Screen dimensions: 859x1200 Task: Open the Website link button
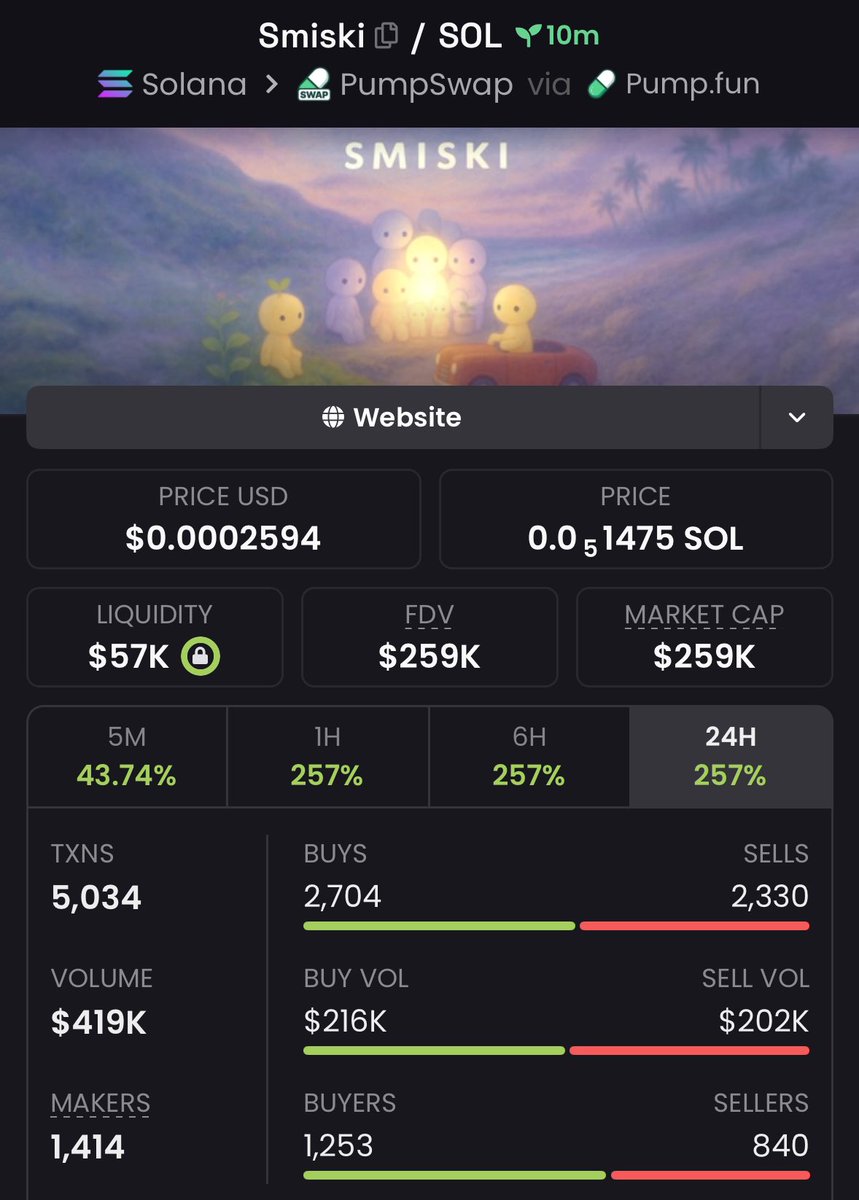tap(393, 417)
